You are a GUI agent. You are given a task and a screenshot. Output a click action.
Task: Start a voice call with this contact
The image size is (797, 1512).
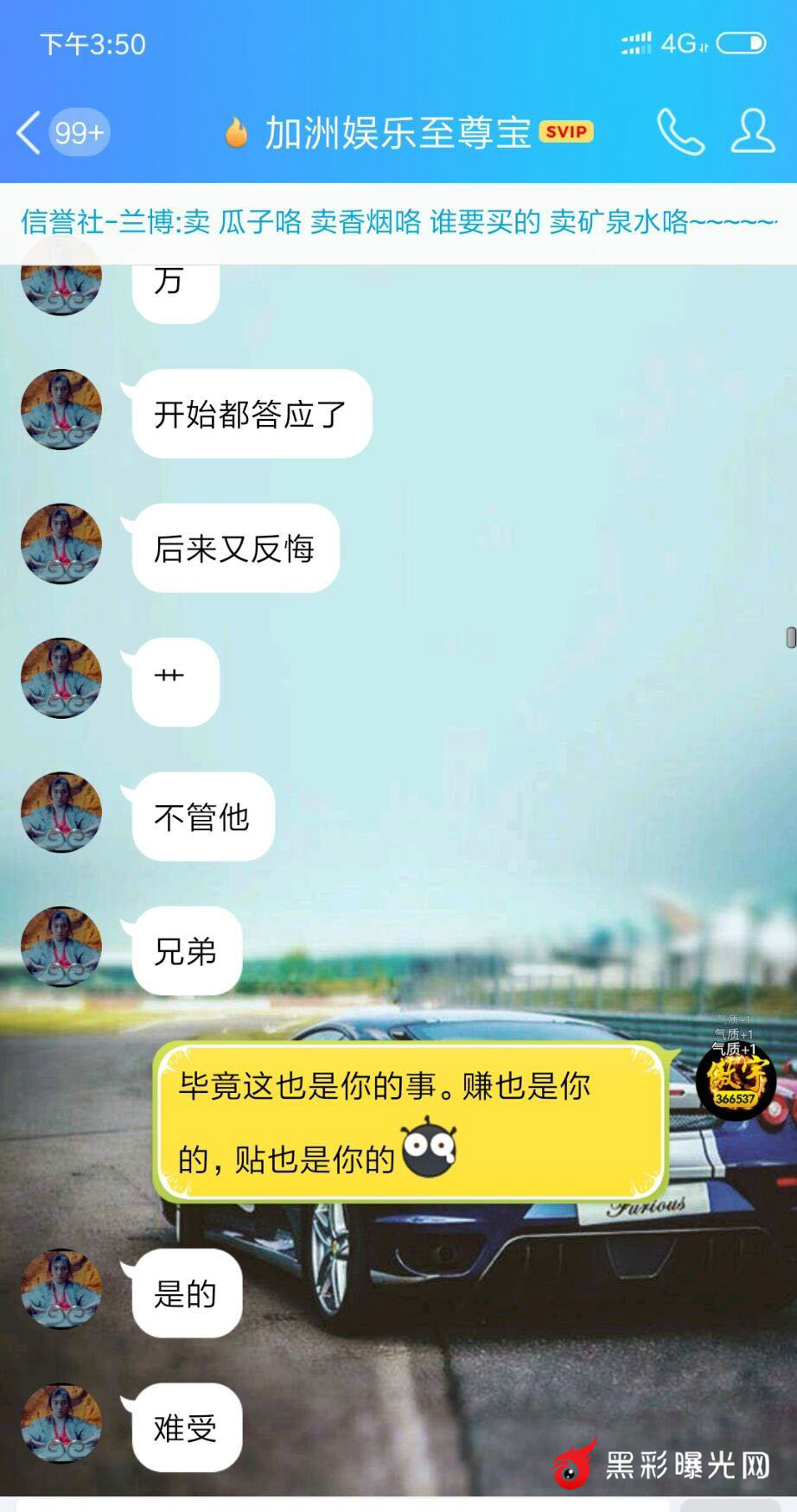[x=680, y=132]
